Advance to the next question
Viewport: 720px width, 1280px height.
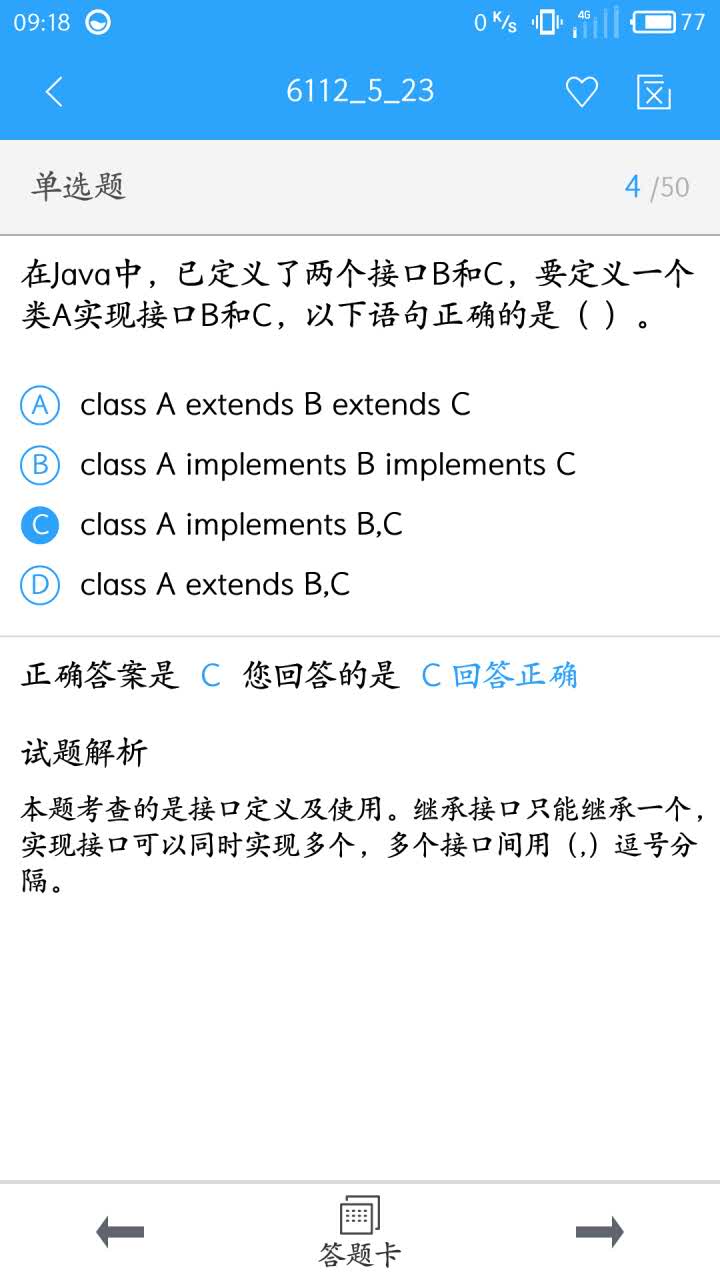coord(600,1232)
